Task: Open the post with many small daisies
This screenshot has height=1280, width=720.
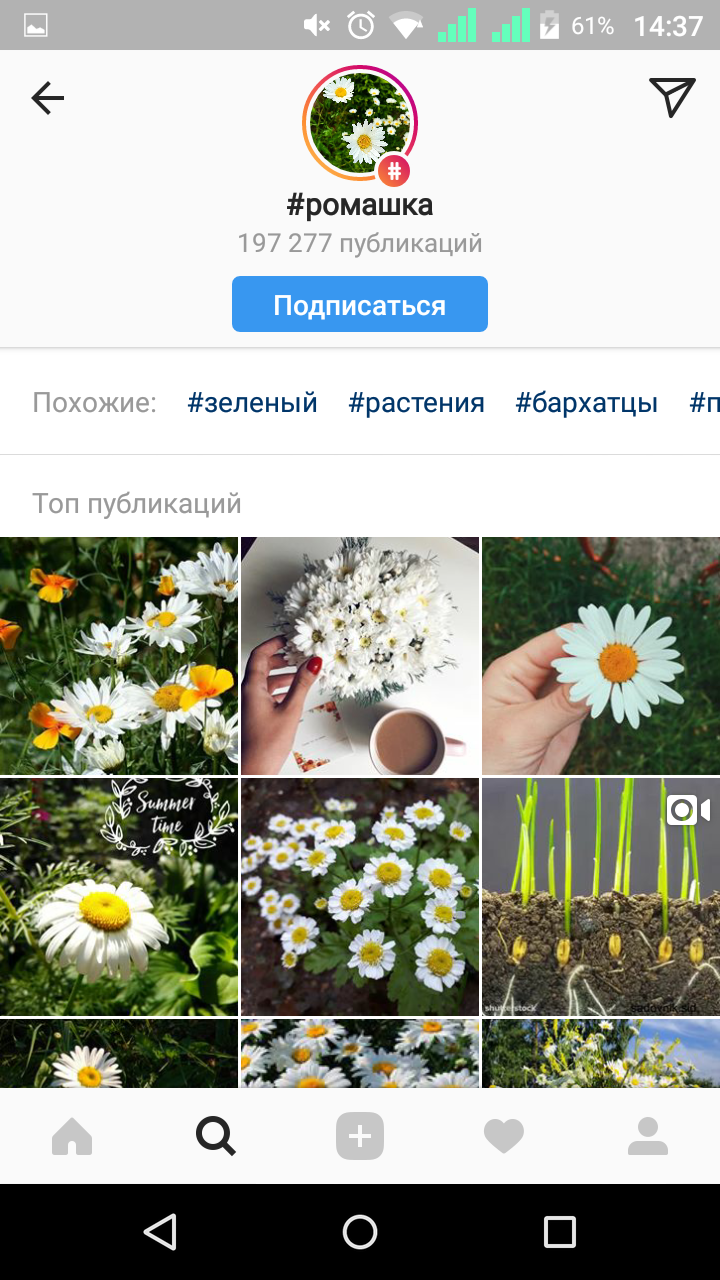Action: [x=360, y=897]
